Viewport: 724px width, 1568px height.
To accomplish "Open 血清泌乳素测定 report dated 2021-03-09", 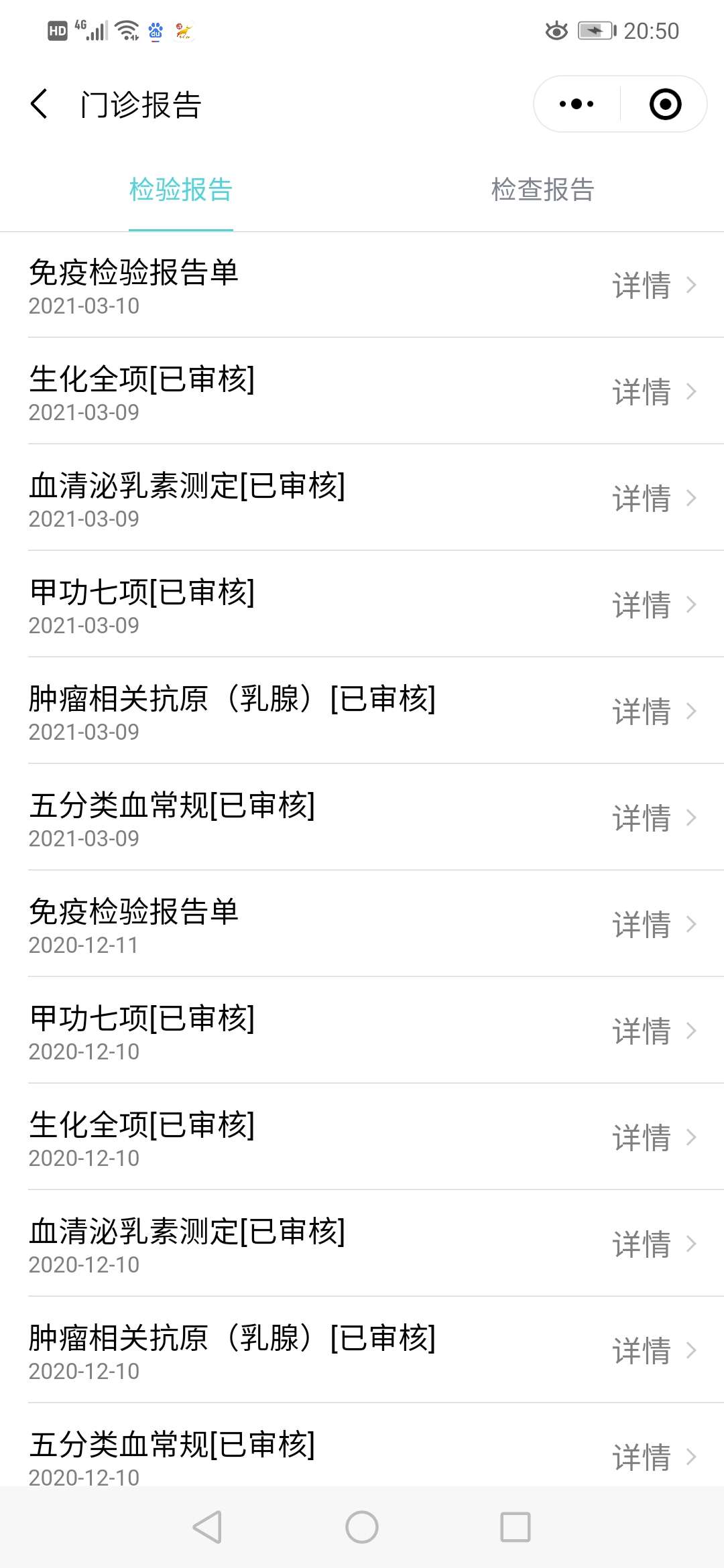I will click(x=362, y=498).
